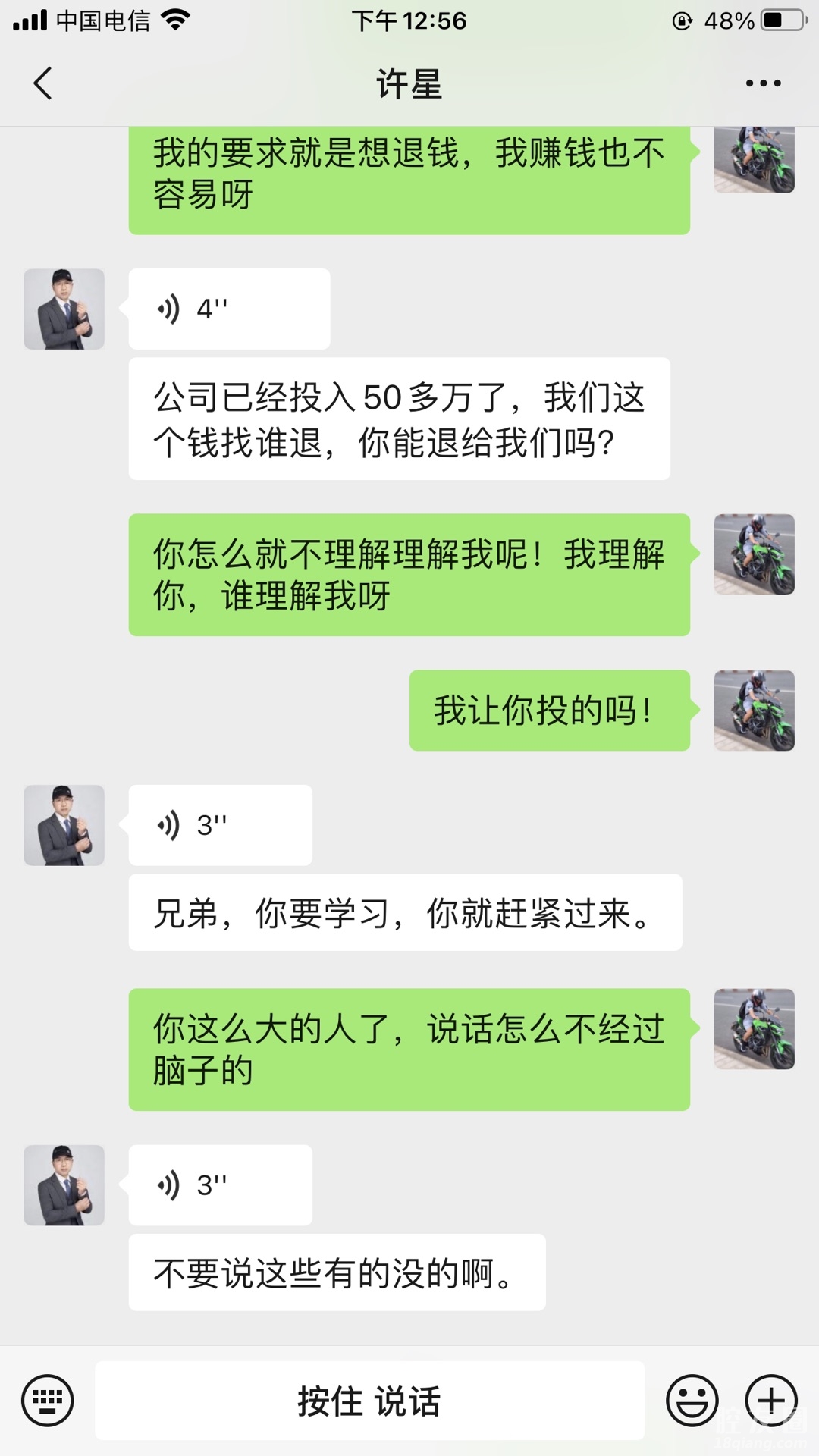Screen dimensions: 819x1456
Task: Play the 3-second voice message above 不要说这些有的没的啊
Action: point(220,1185)
